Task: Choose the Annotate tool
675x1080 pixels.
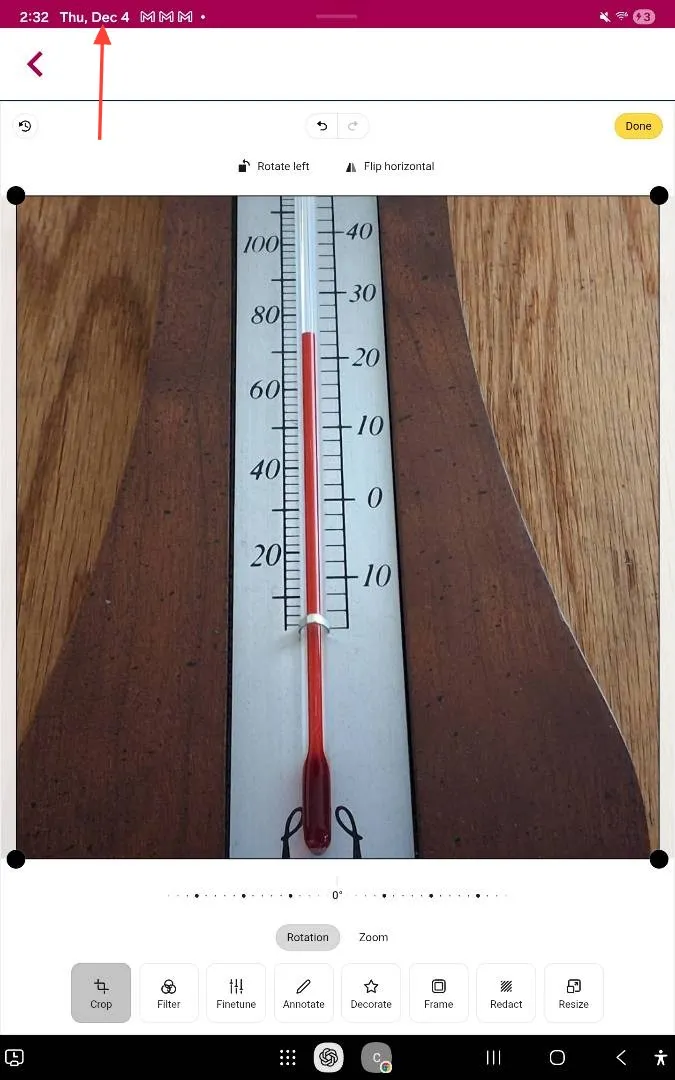Action: (304, 992)
